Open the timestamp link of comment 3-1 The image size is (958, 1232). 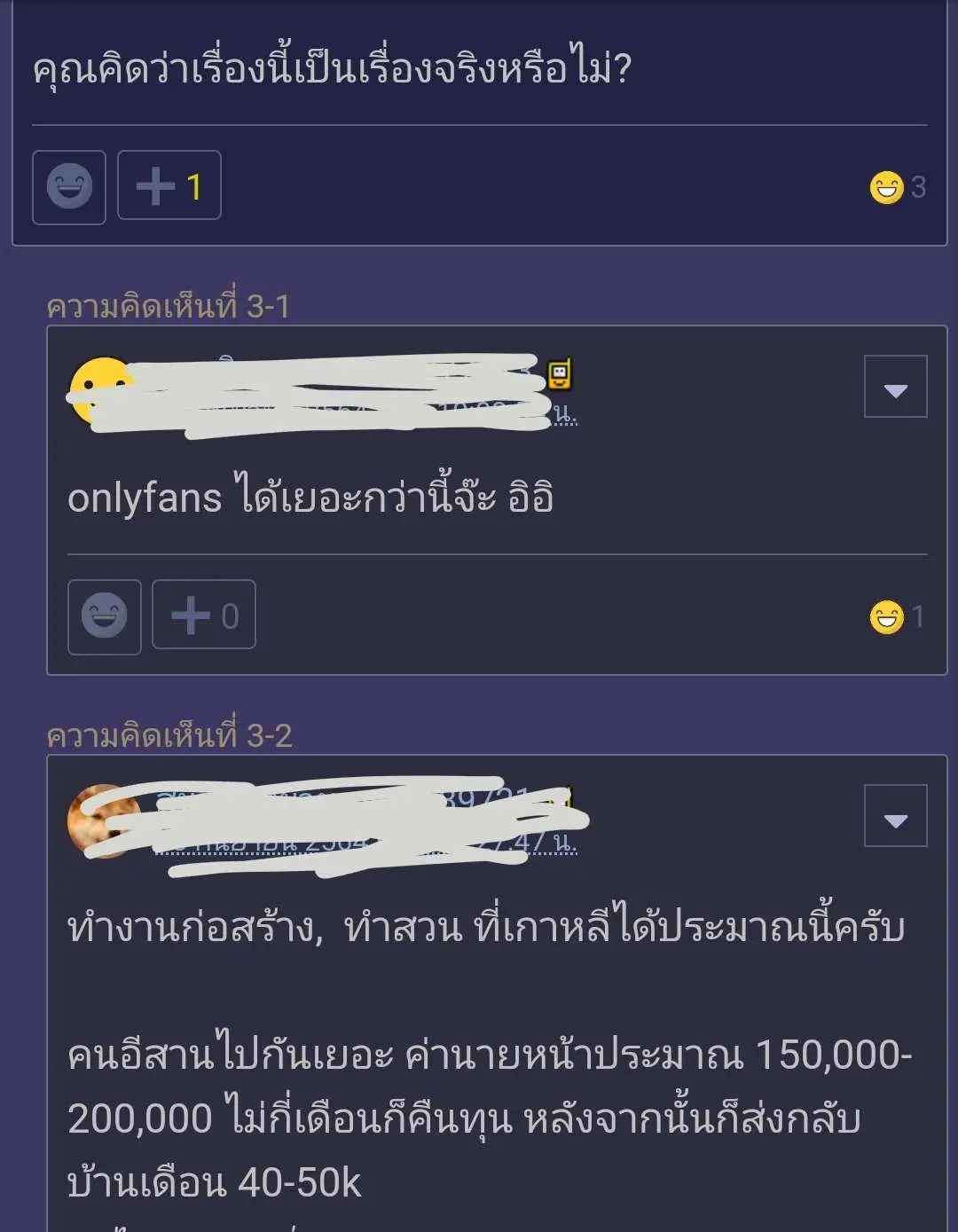pos(564,415)
